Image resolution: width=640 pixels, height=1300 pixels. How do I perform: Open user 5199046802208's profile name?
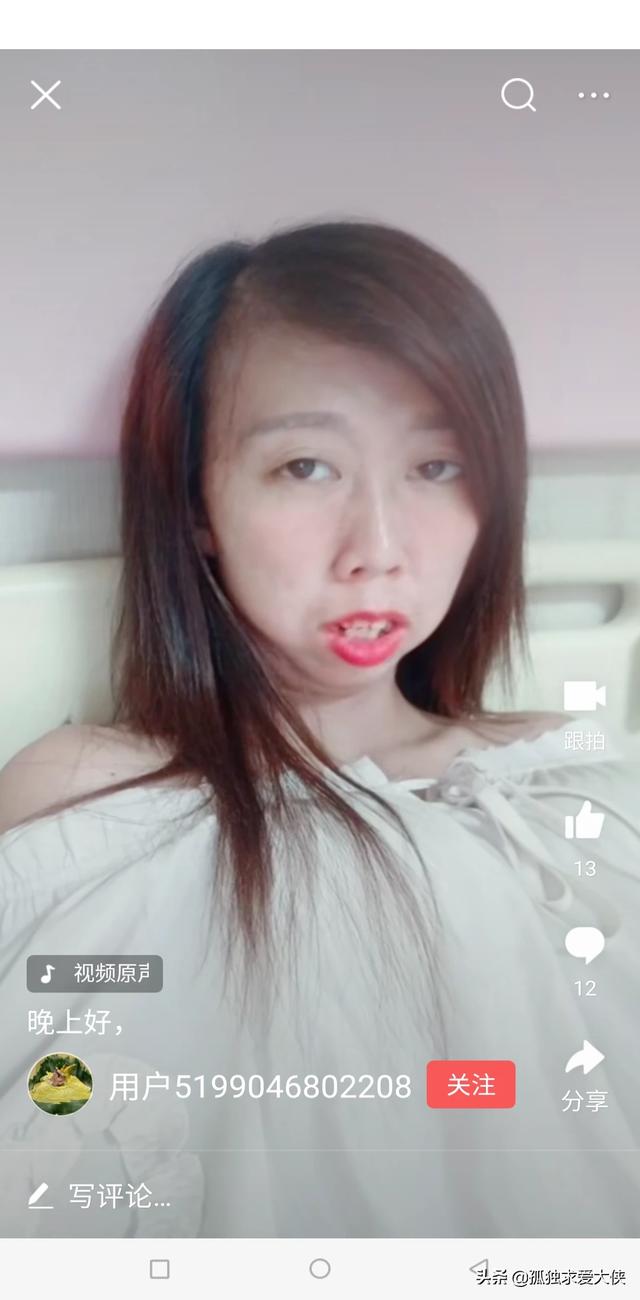click(260, 1087)
